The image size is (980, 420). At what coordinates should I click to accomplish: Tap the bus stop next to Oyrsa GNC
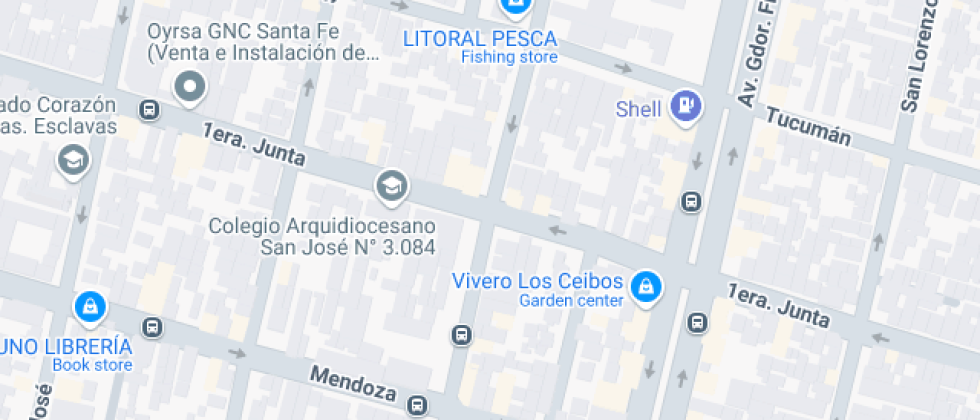(x=149, y=109)
